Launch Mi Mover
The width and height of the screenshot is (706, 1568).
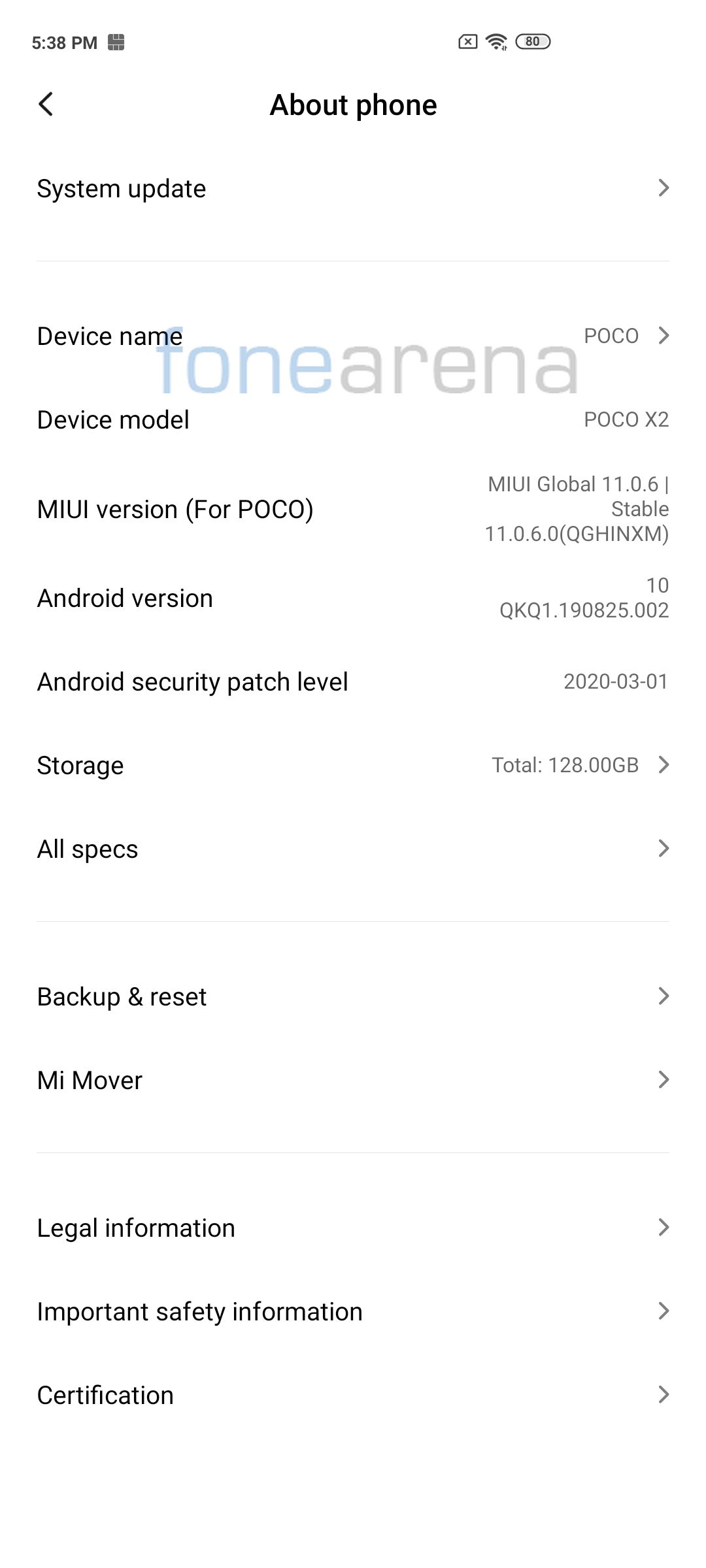point(353,1080)
